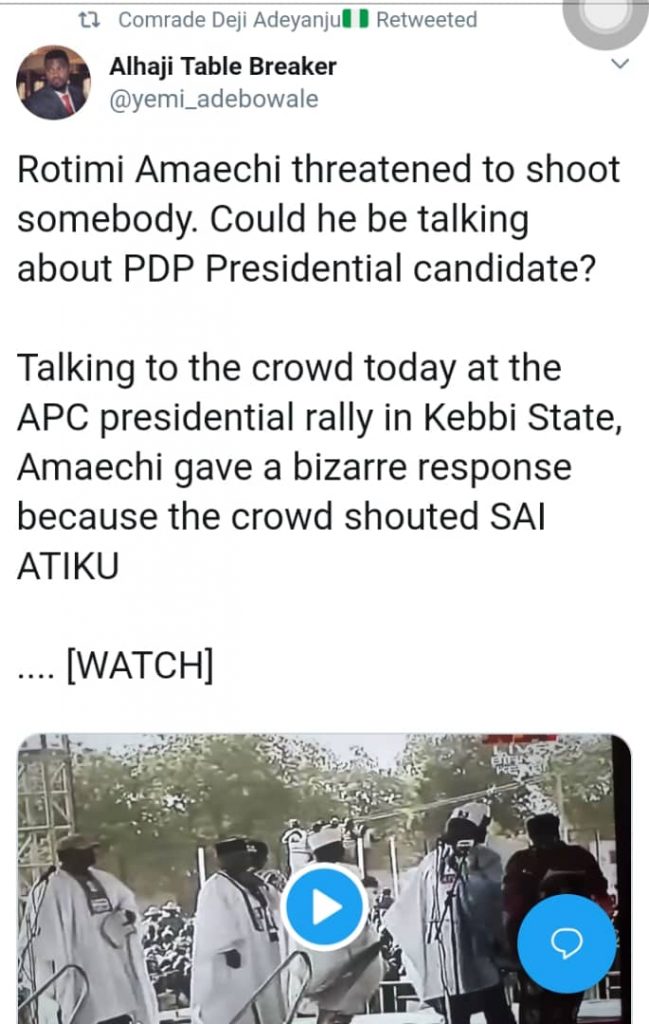Play the Amaechi rally video
649x1024 pixels.
(325, 906)
